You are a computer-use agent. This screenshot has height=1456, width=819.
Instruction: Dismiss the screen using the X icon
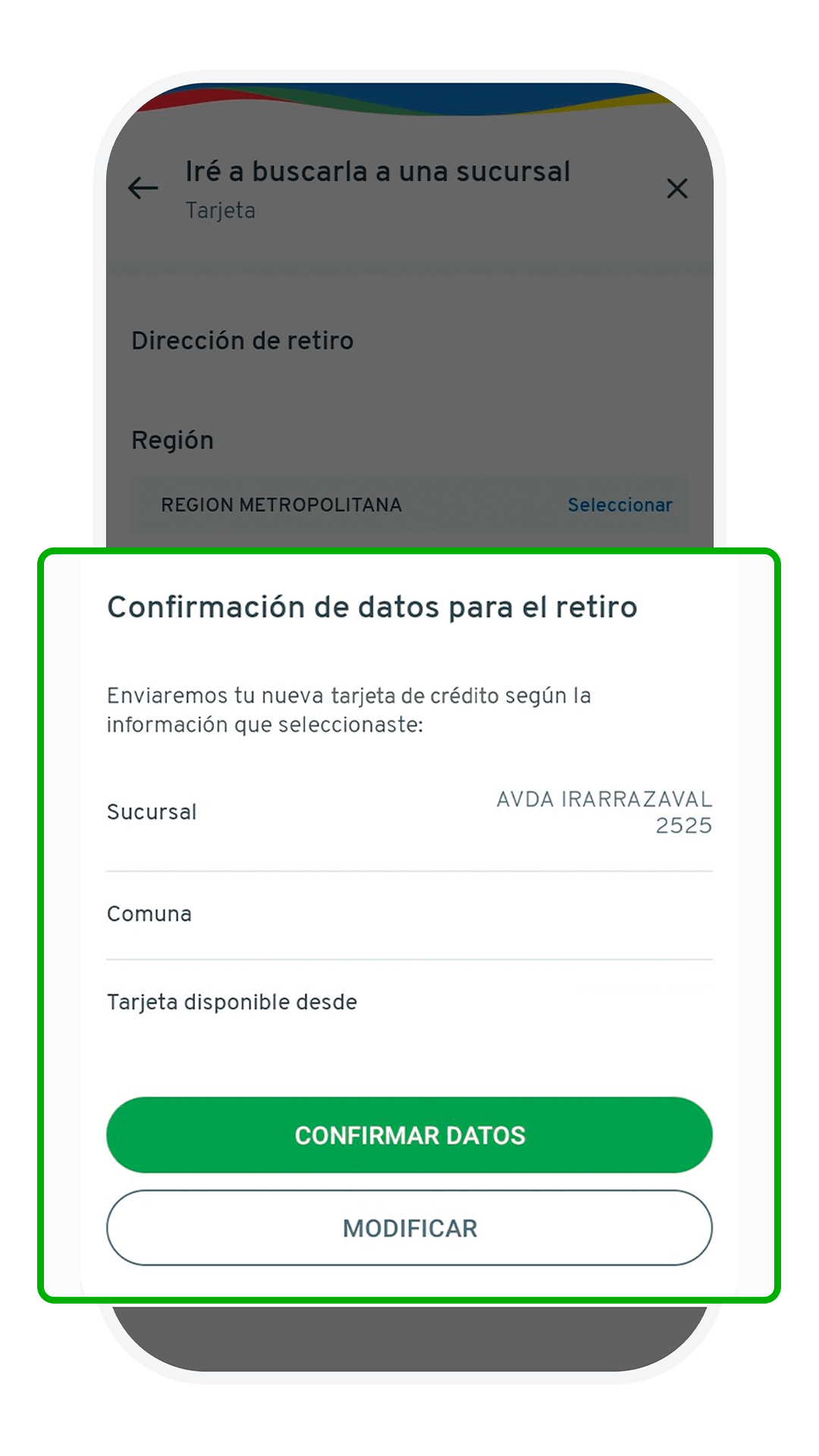(x=677, y=189)
